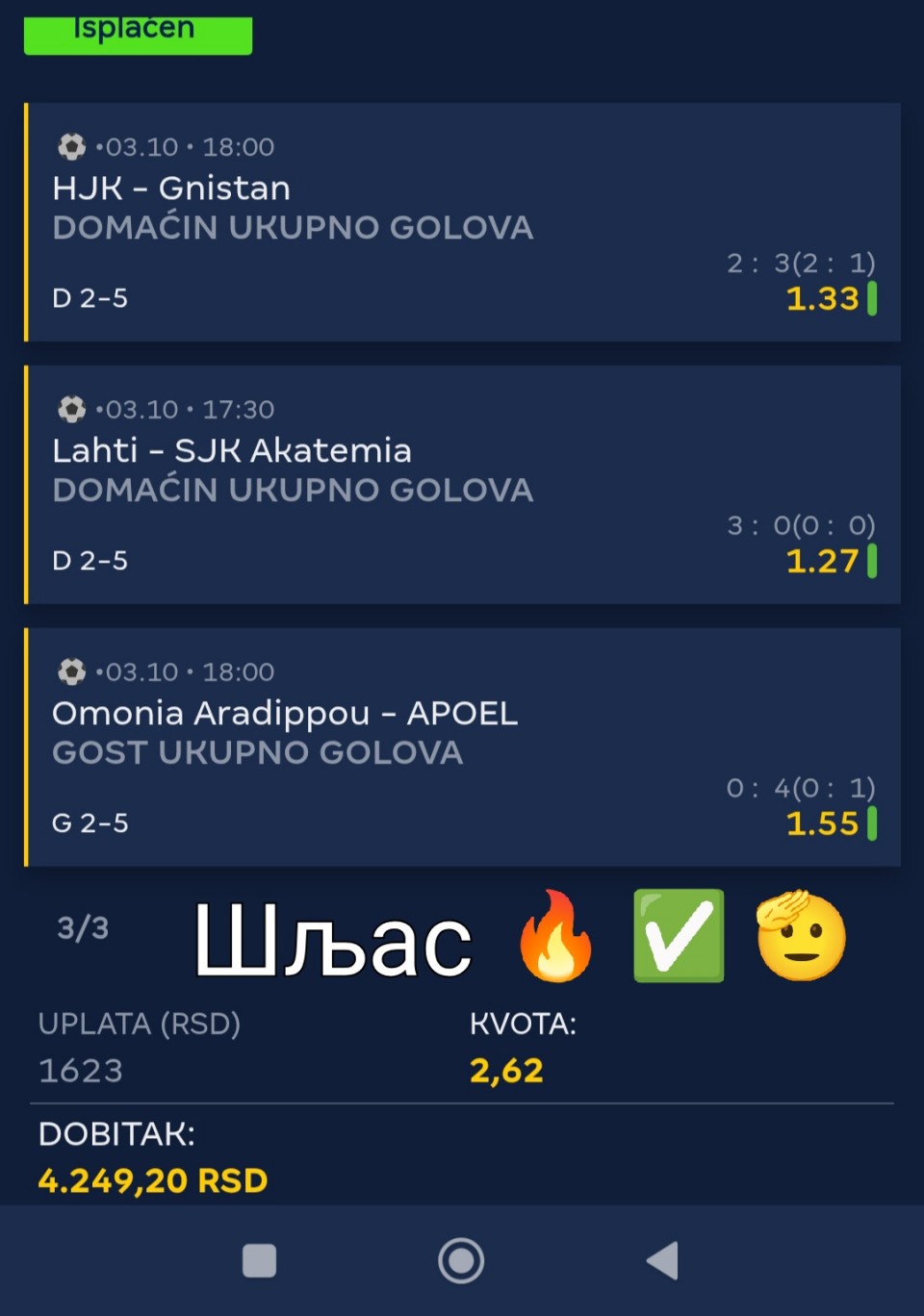Tap the system home button
This screenshot has height=1316, width=924.
[x=461, y=1260]
